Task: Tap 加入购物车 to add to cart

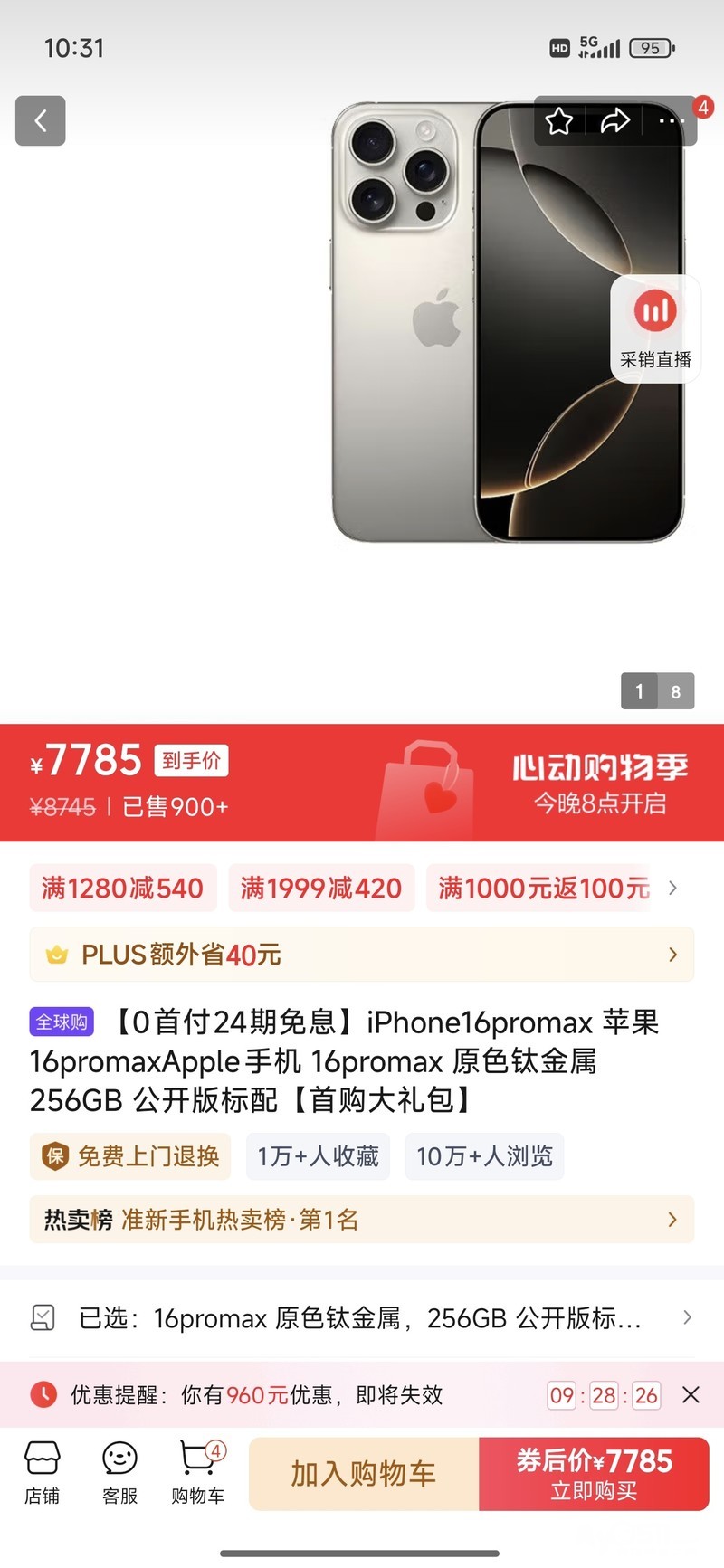Action: tap(364, 1474)
